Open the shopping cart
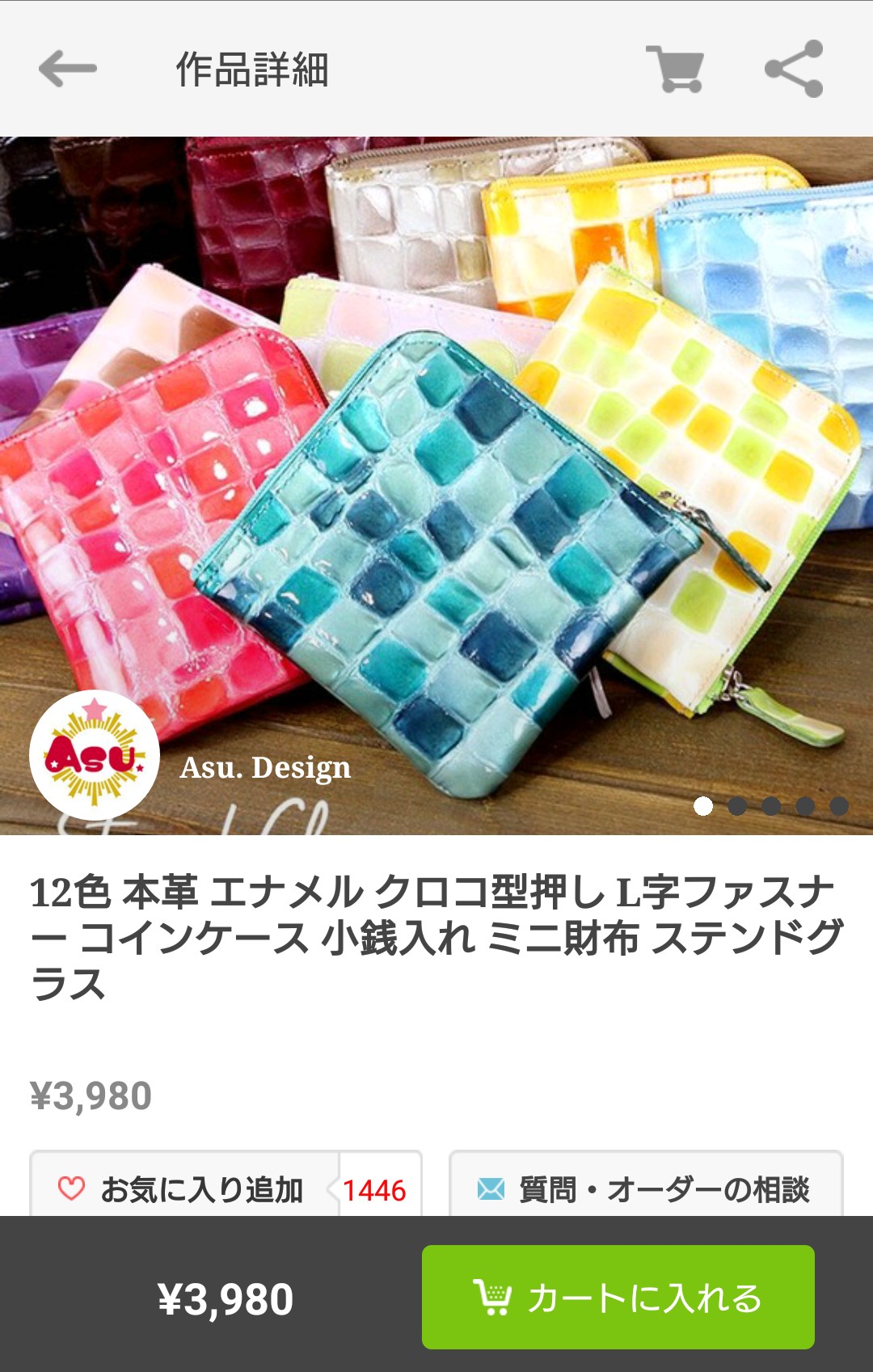This screenshot has height=1372, width=873. (676, 70)
